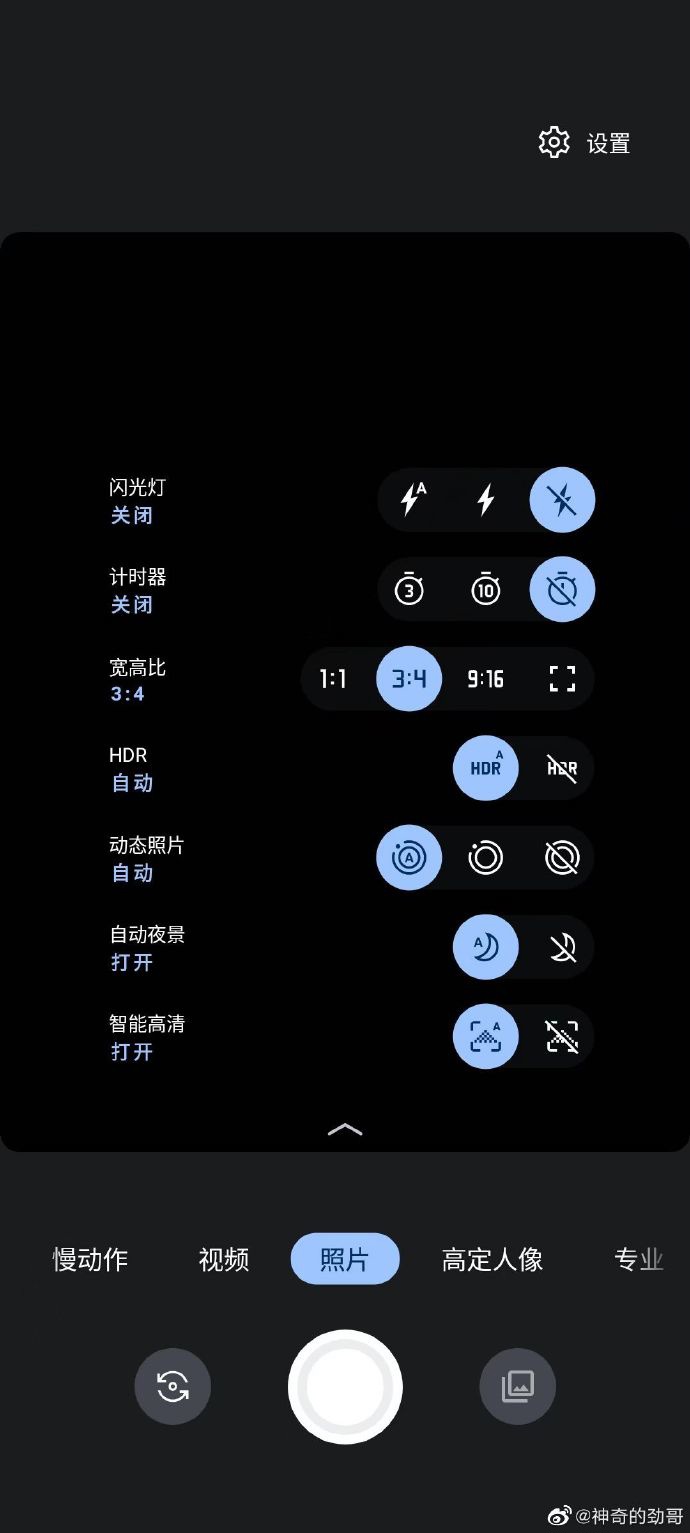
Task: Take a photo with the shutter
Action: (x=345, y=1386)
